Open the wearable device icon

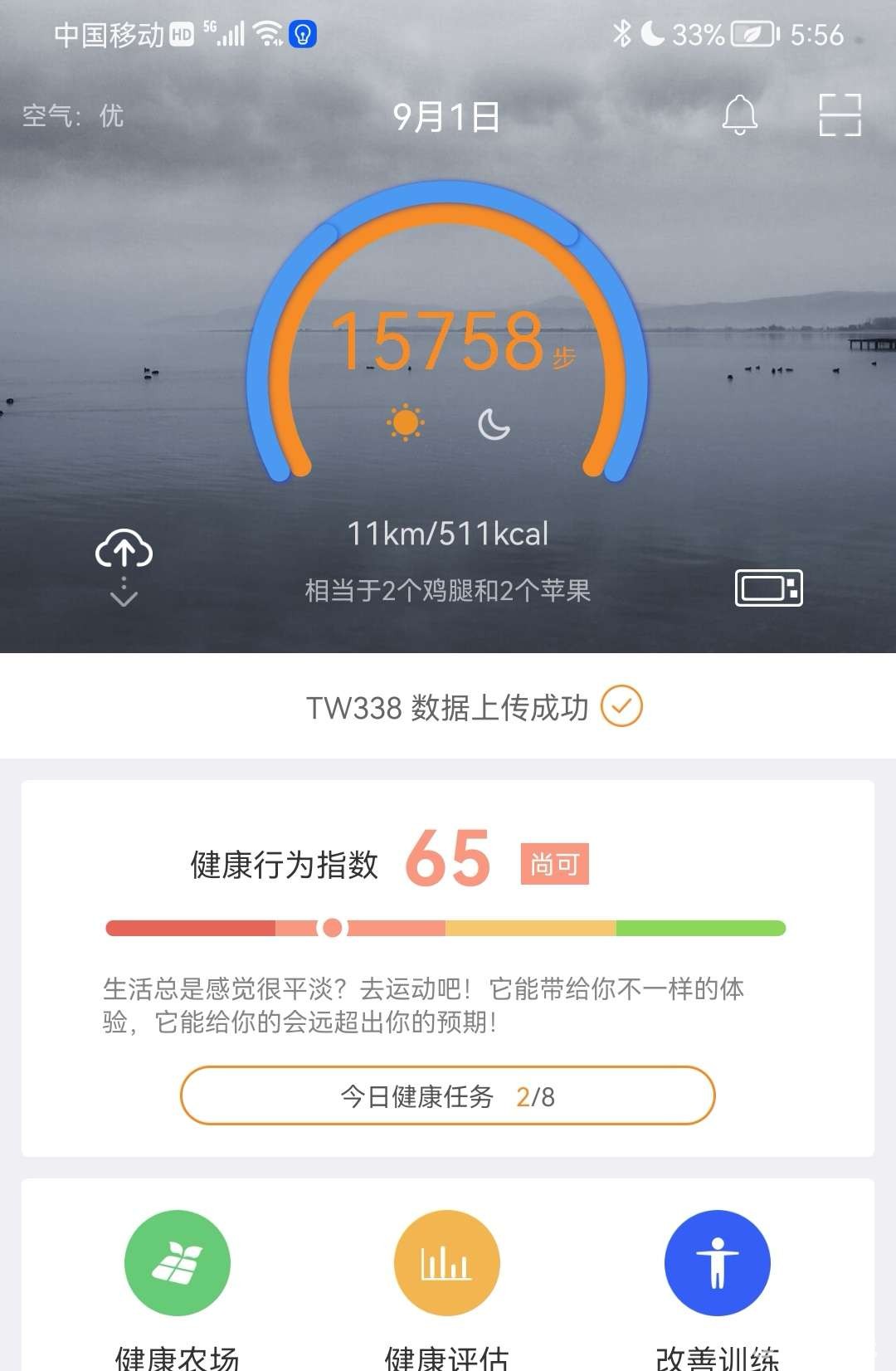[768, 588]
